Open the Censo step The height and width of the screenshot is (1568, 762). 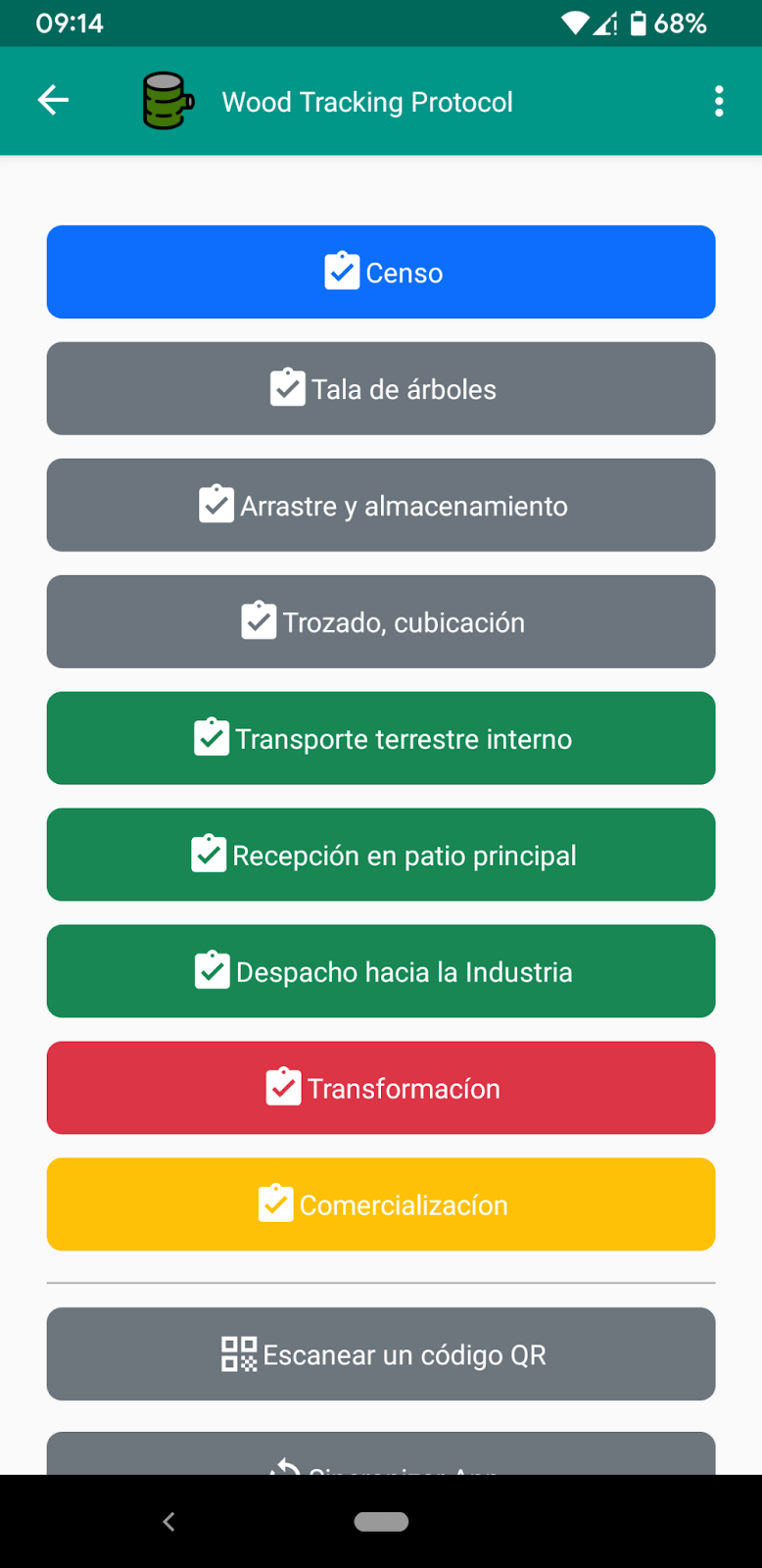click(x=381, y=271)
